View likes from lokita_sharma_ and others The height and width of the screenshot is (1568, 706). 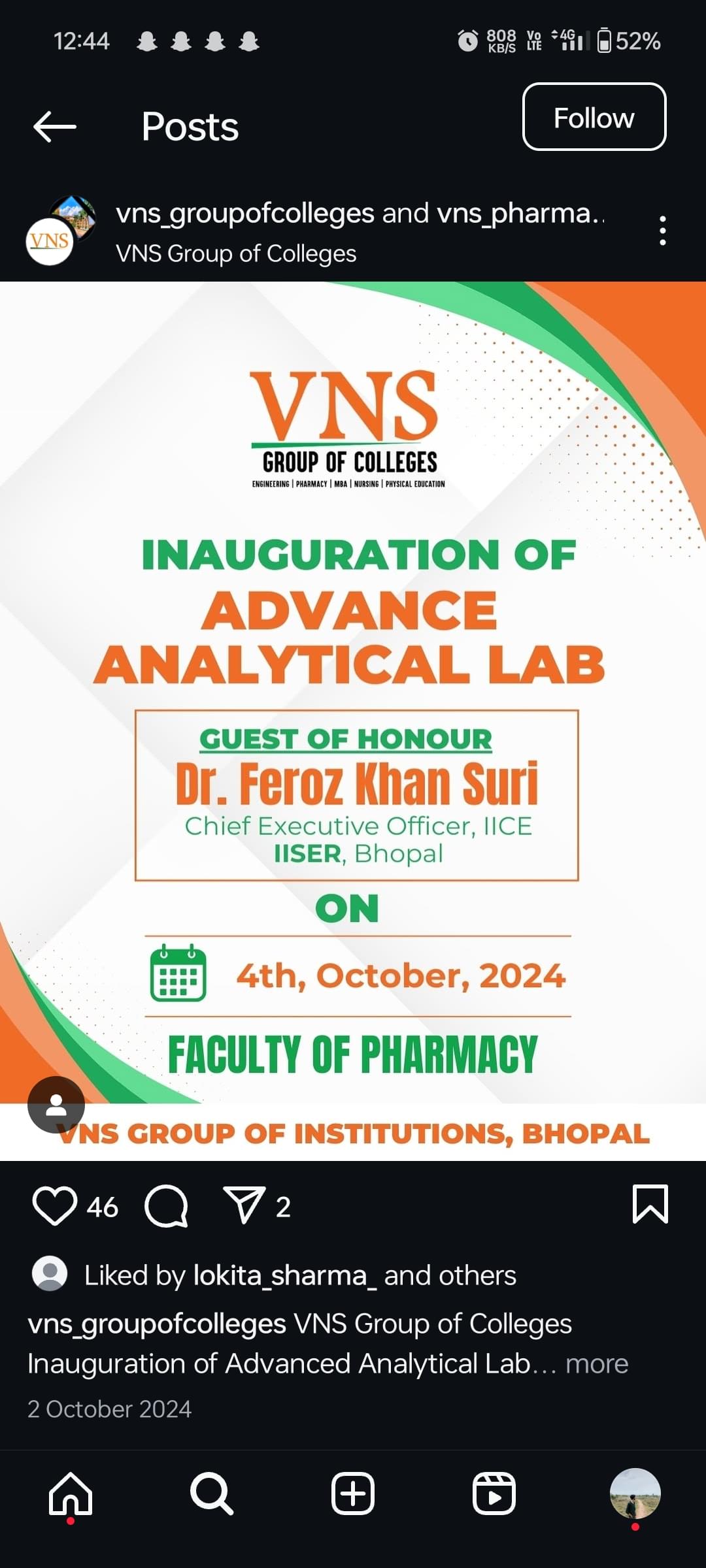pyautogui.click(x=299, y=1275)
